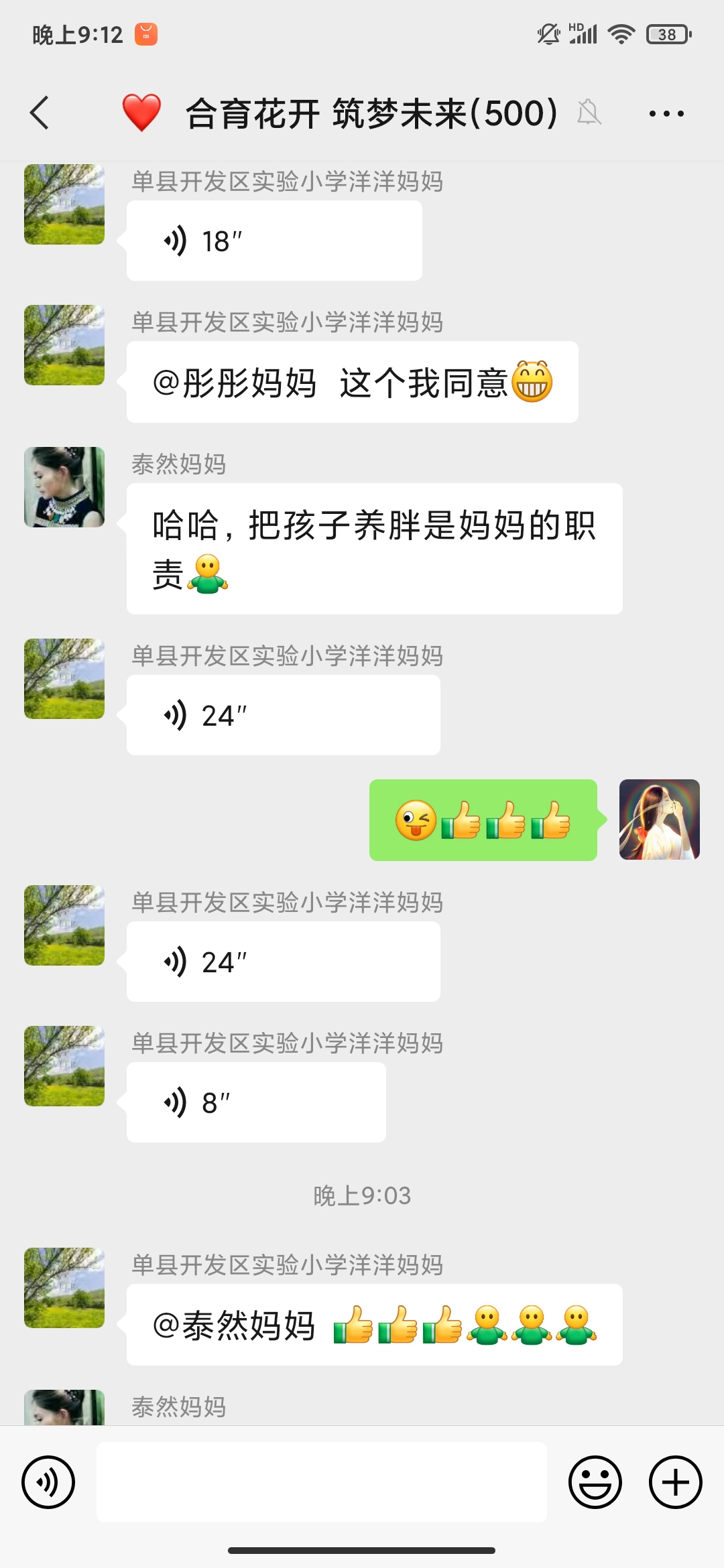Open the attachment plus menu
This screenshot has width=724, height=1568.
pos(674,1482)
